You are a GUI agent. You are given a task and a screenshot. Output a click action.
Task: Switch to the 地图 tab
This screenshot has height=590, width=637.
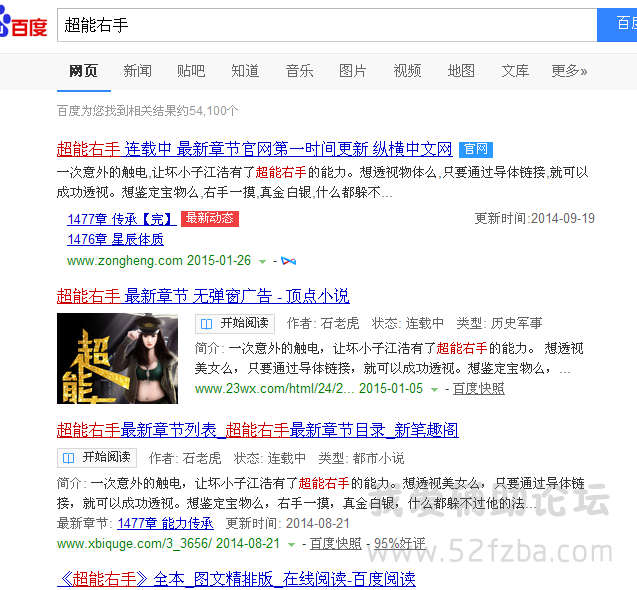[461, 71]
